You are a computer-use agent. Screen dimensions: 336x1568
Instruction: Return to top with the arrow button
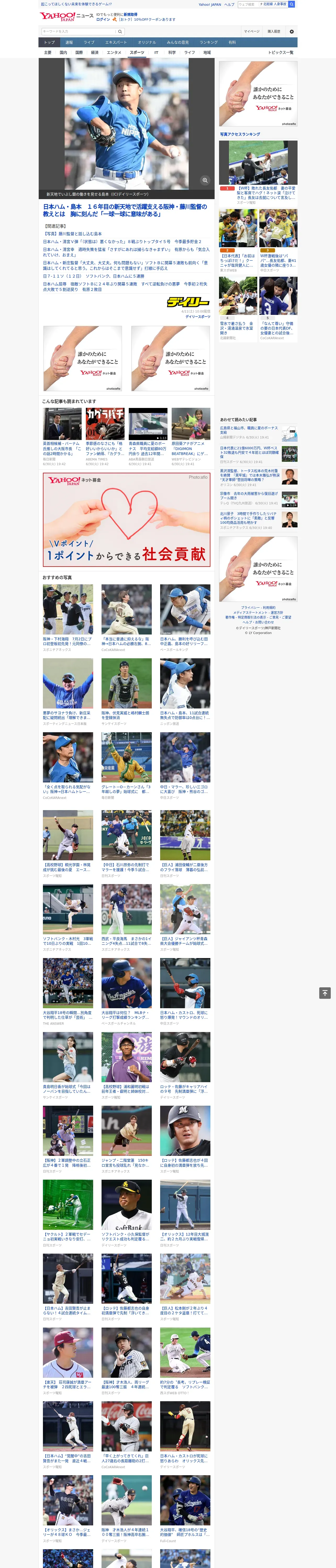pyautogui.click(x=325, y=993)
